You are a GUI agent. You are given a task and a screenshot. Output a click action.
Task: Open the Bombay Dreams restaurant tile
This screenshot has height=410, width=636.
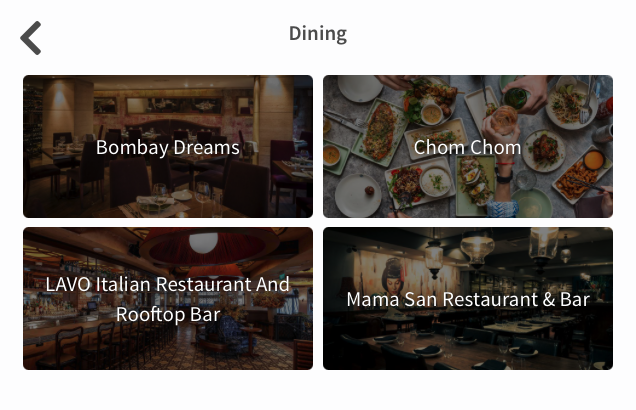pos(168,147)
